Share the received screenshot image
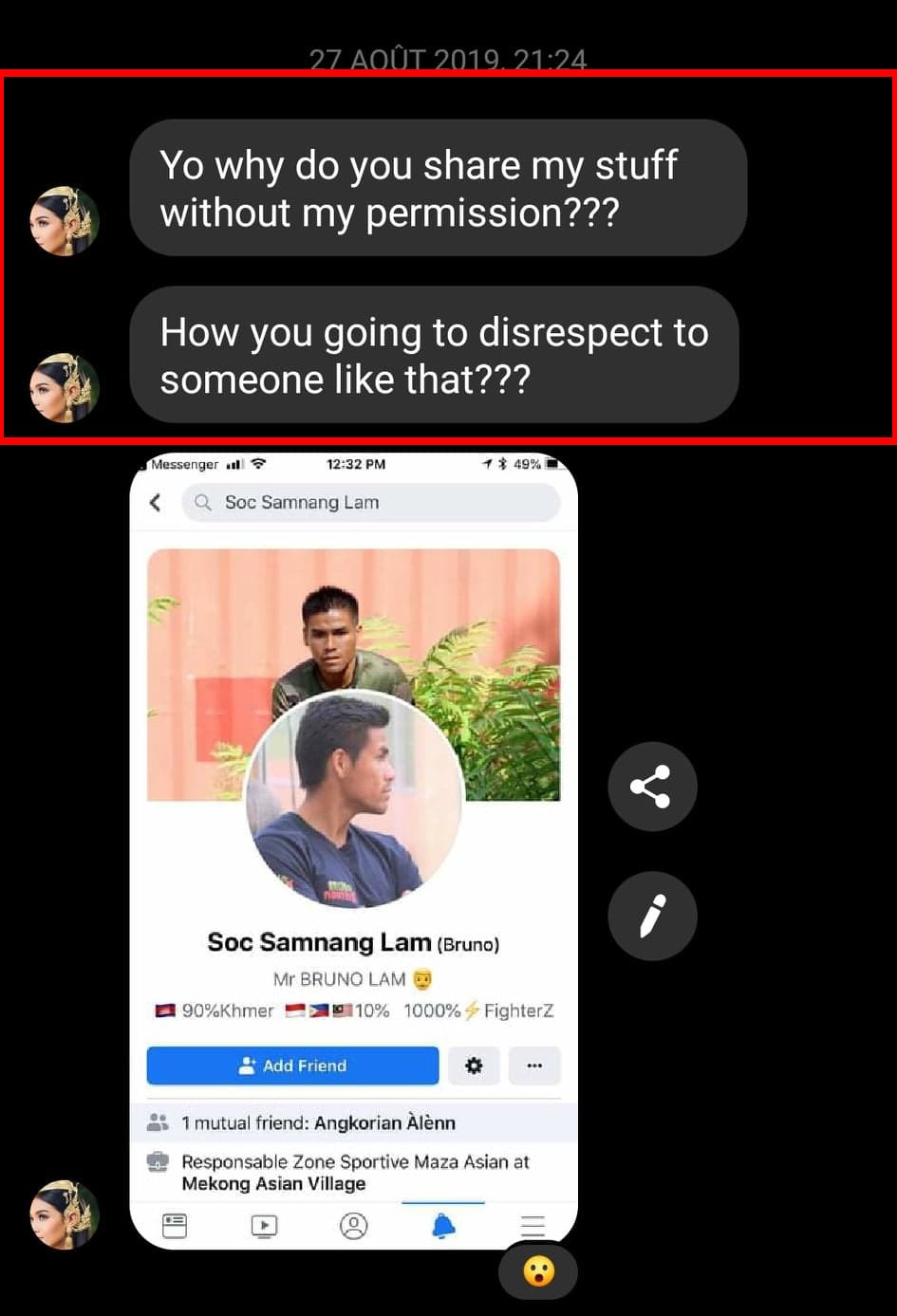Viewport: 897px width, 1316px height. tap(652, 787)
